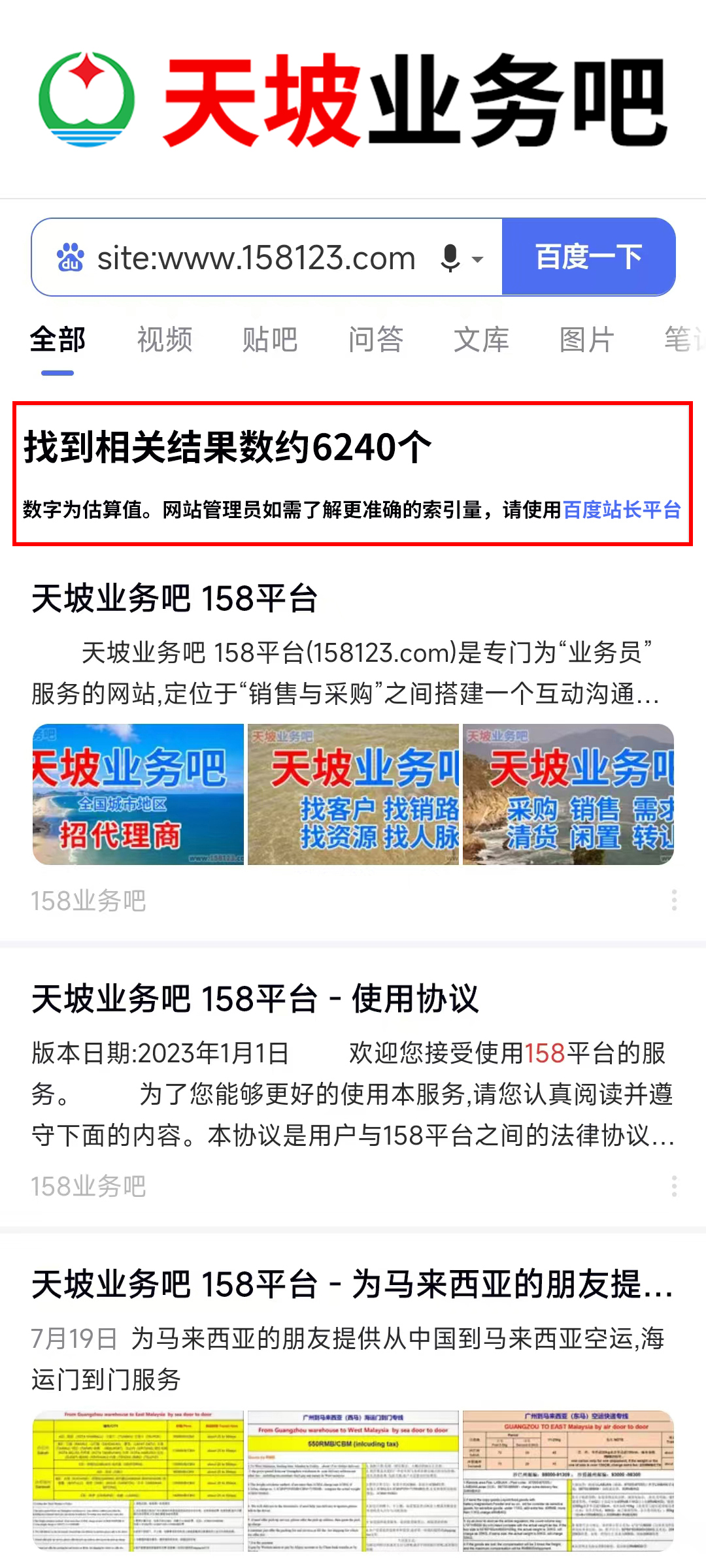
Task: Tap the 百度一下 search button
Action: click(x=588, y=257)
